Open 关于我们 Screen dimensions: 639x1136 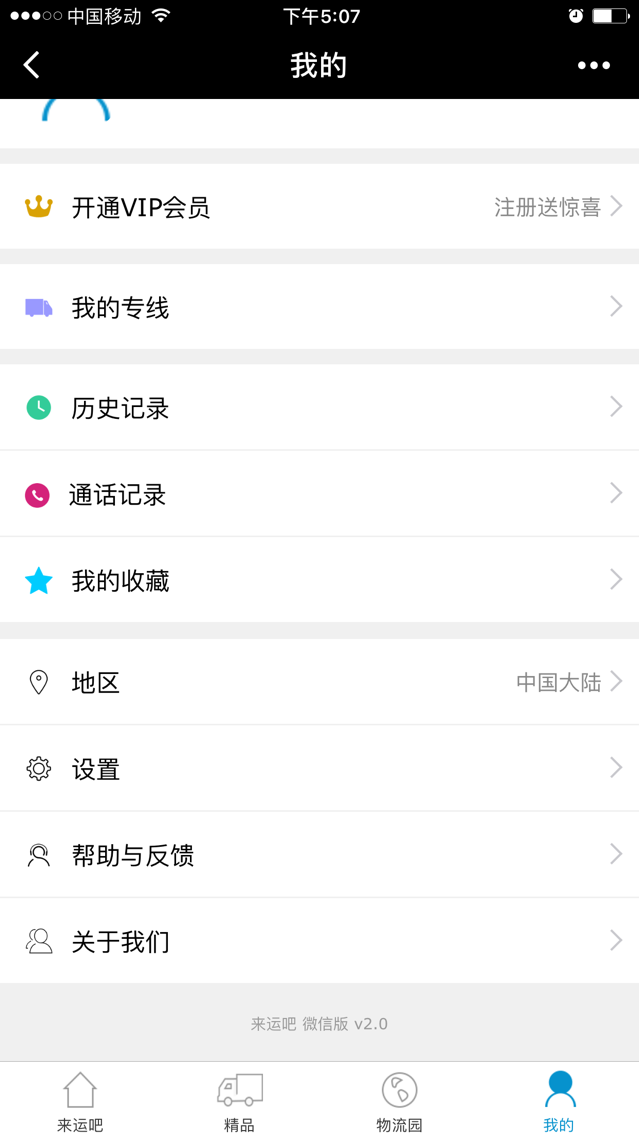coord(319,941)
